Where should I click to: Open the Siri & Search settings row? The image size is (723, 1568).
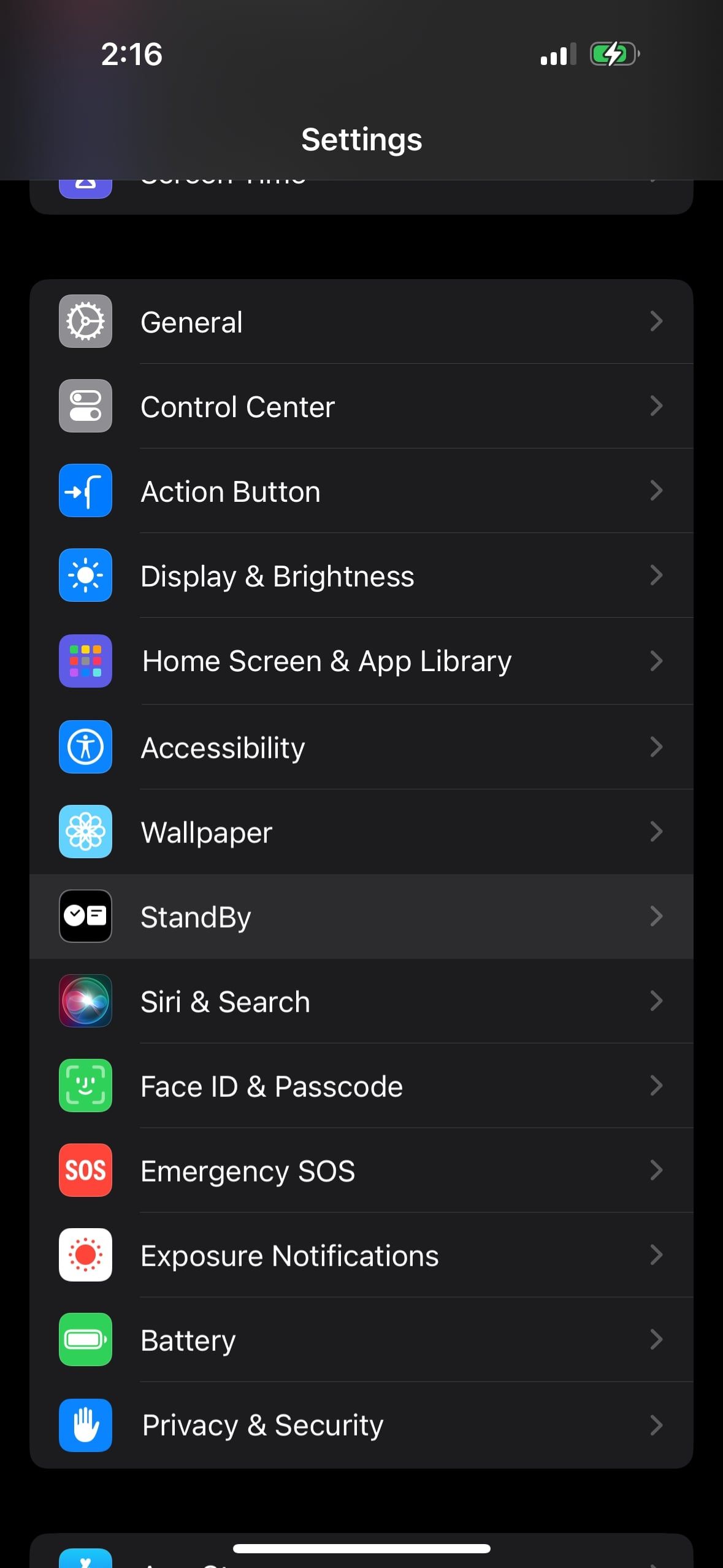tap(362, 1001)
